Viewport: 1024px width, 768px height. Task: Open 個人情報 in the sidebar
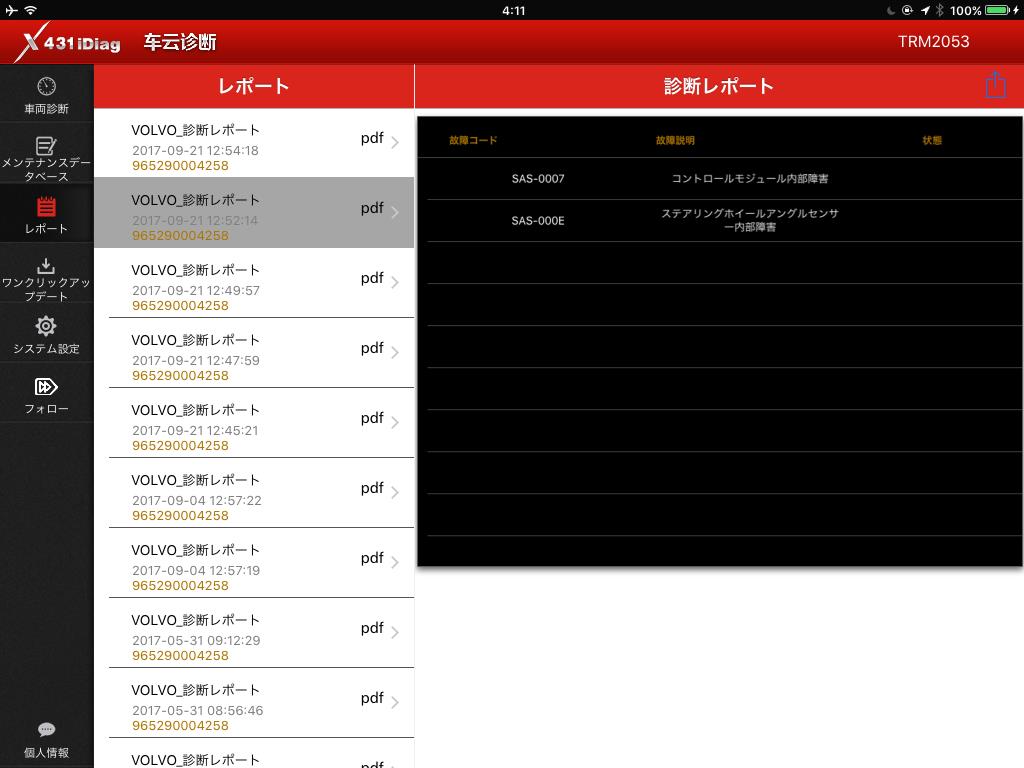point(46,740)
